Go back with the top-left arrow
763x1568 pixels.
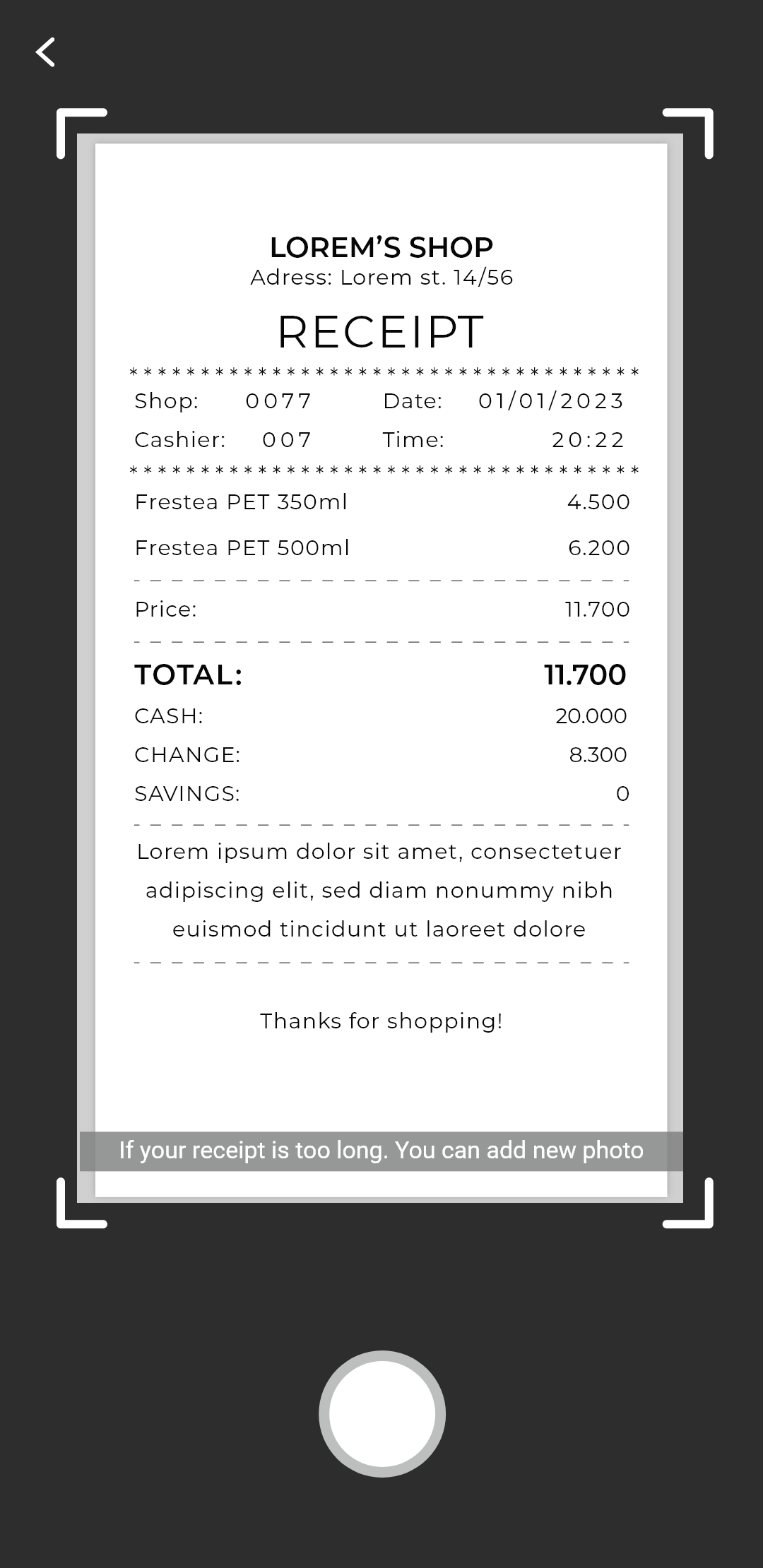pos(46,52)
